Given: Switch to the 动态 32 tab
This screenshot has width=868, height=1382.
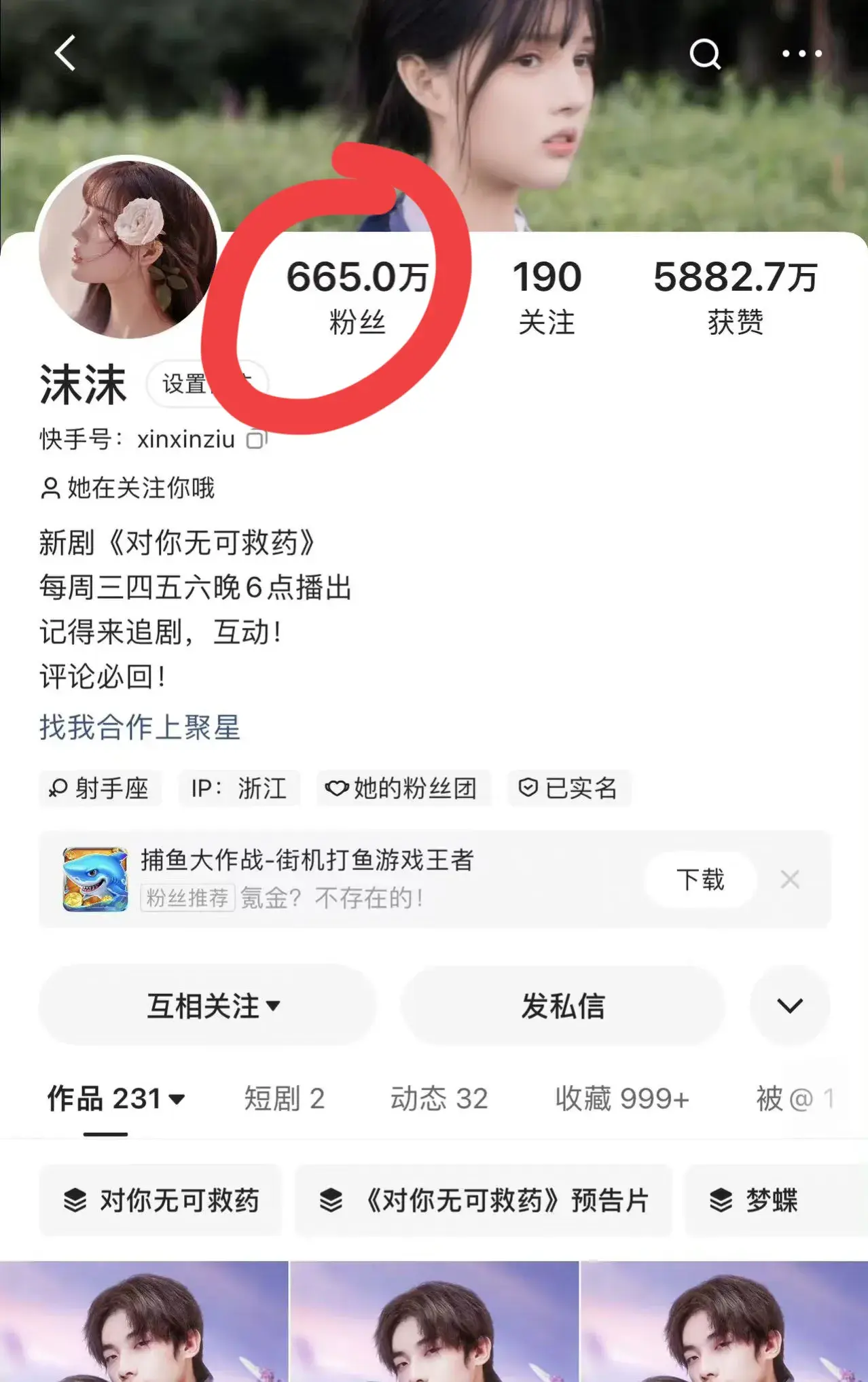Looking at the screenshot, I should pos(439,1098).
